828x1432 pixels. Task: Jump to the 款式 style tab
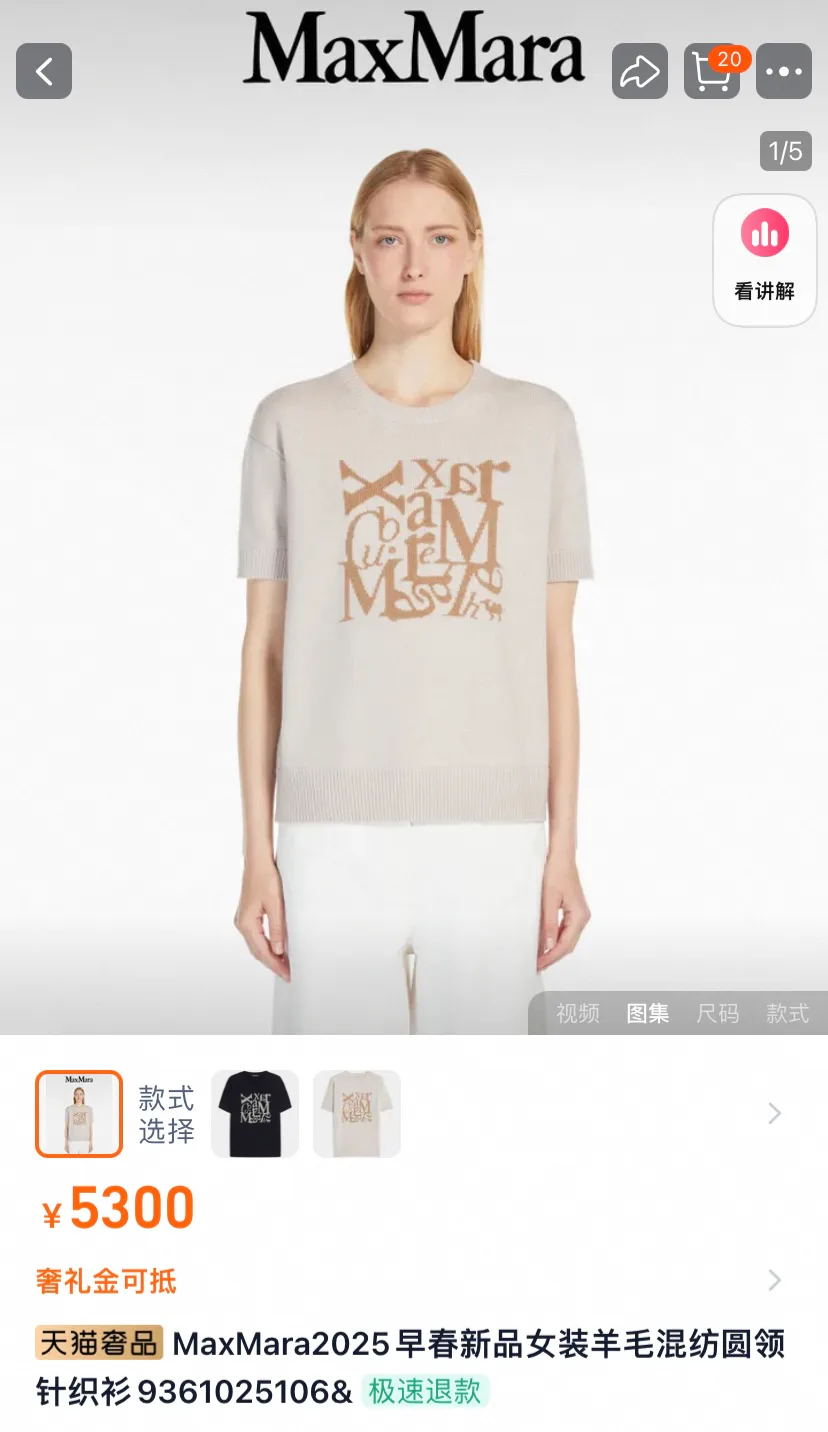pyautogui.click(x=787, y=1013)
